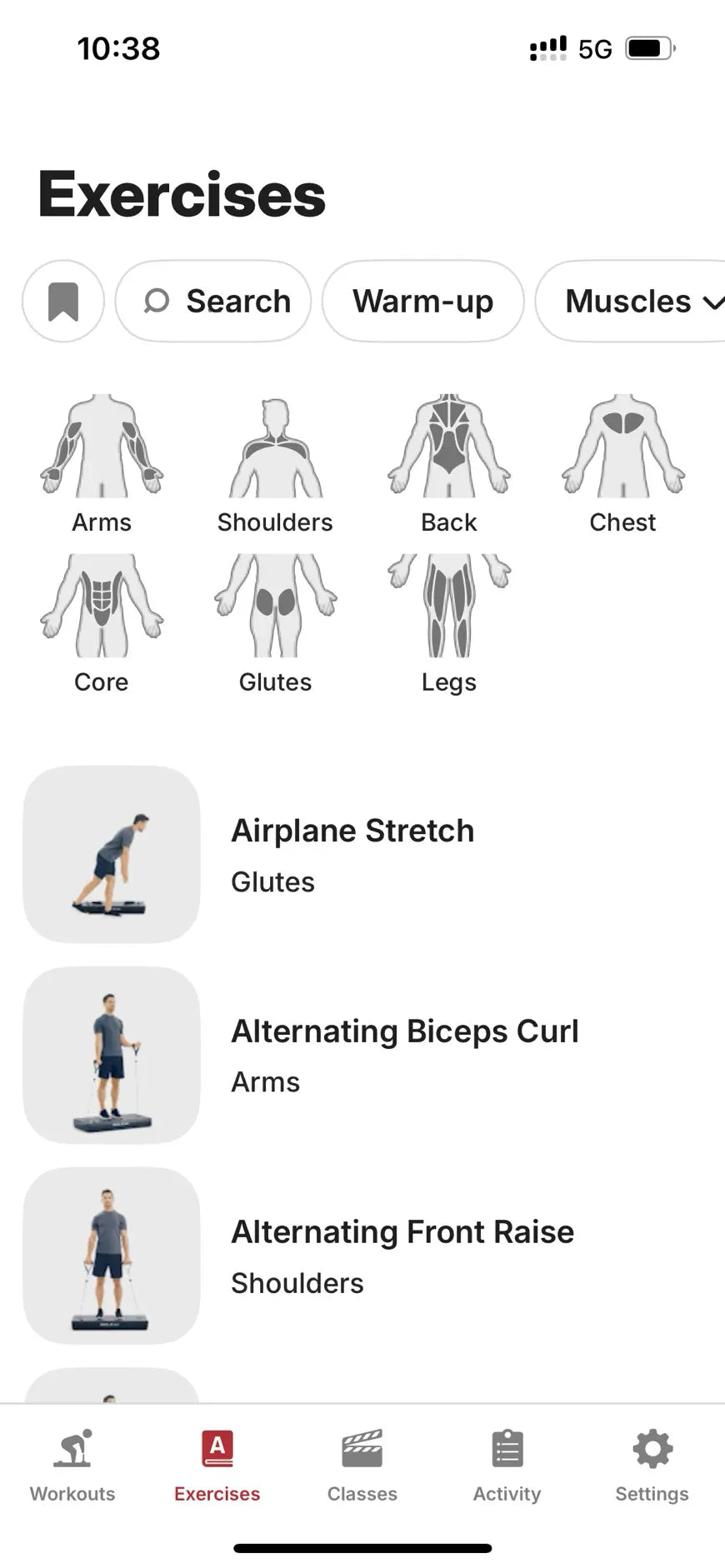The image size is (725, 1568).
Task: Open the Search chip
Action: pos(213,302)
